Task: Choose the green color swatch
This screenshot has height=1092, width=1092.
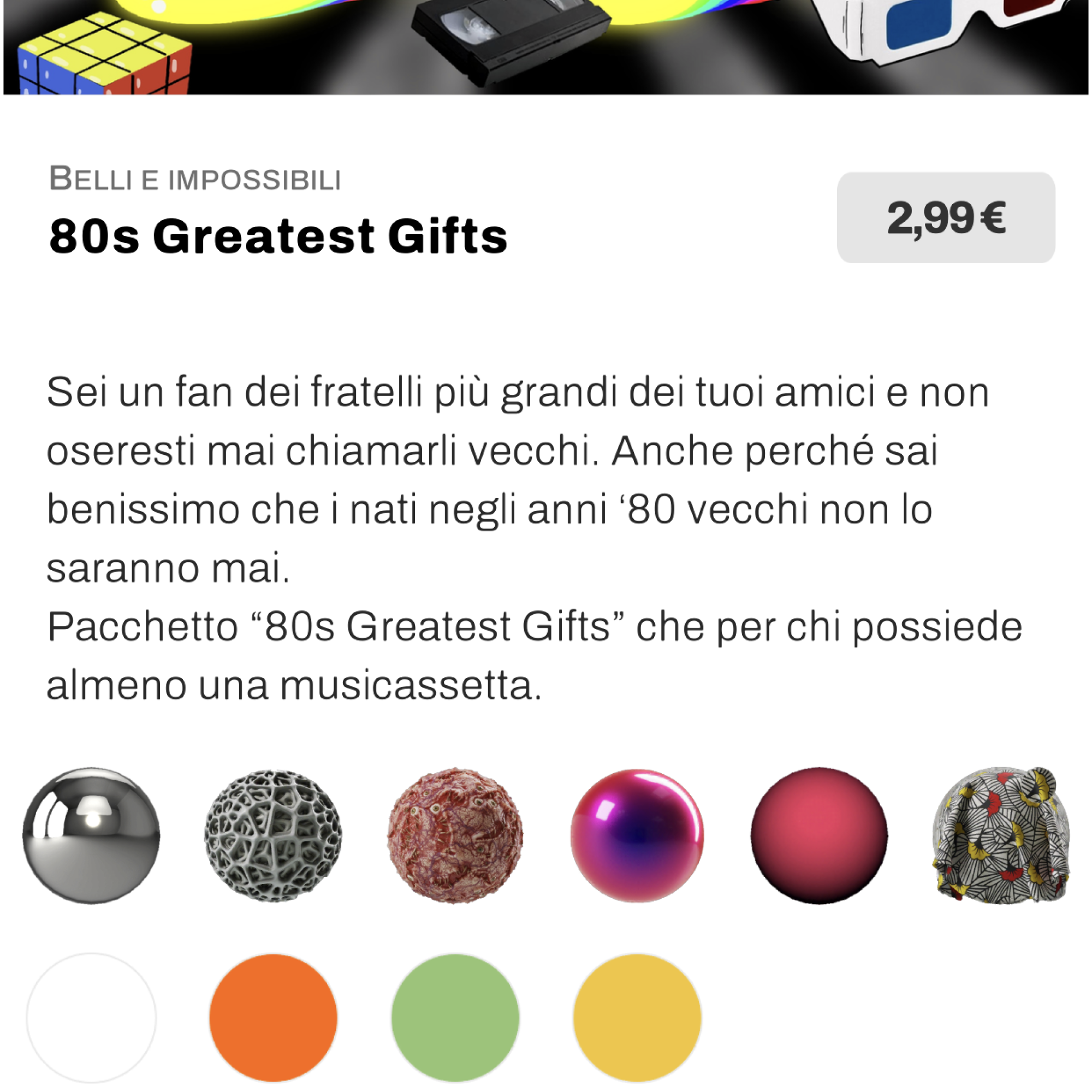Action: [x=455, y=1017]
